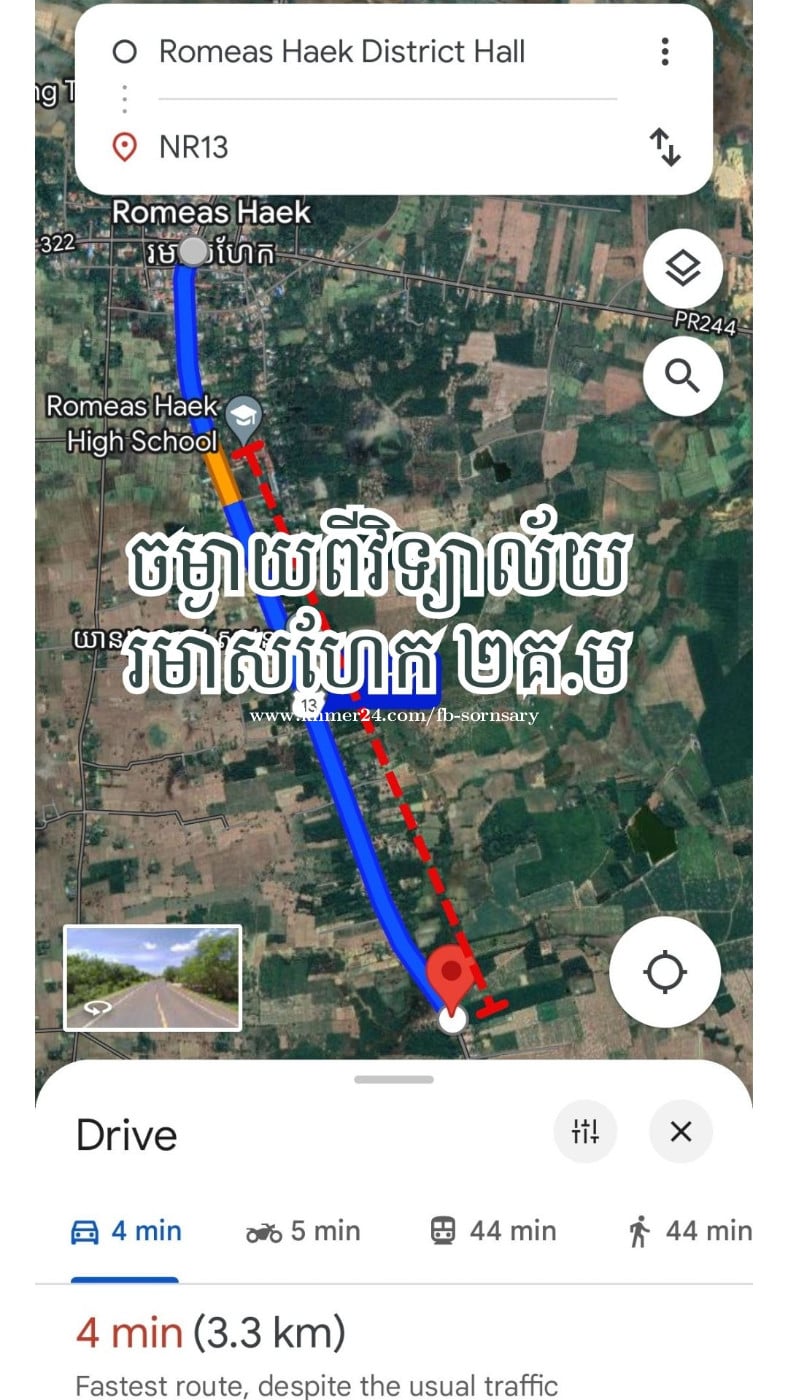Open the Street View preview thumbnail
This screenshot has width=788, height=1400.
[152, 977]
